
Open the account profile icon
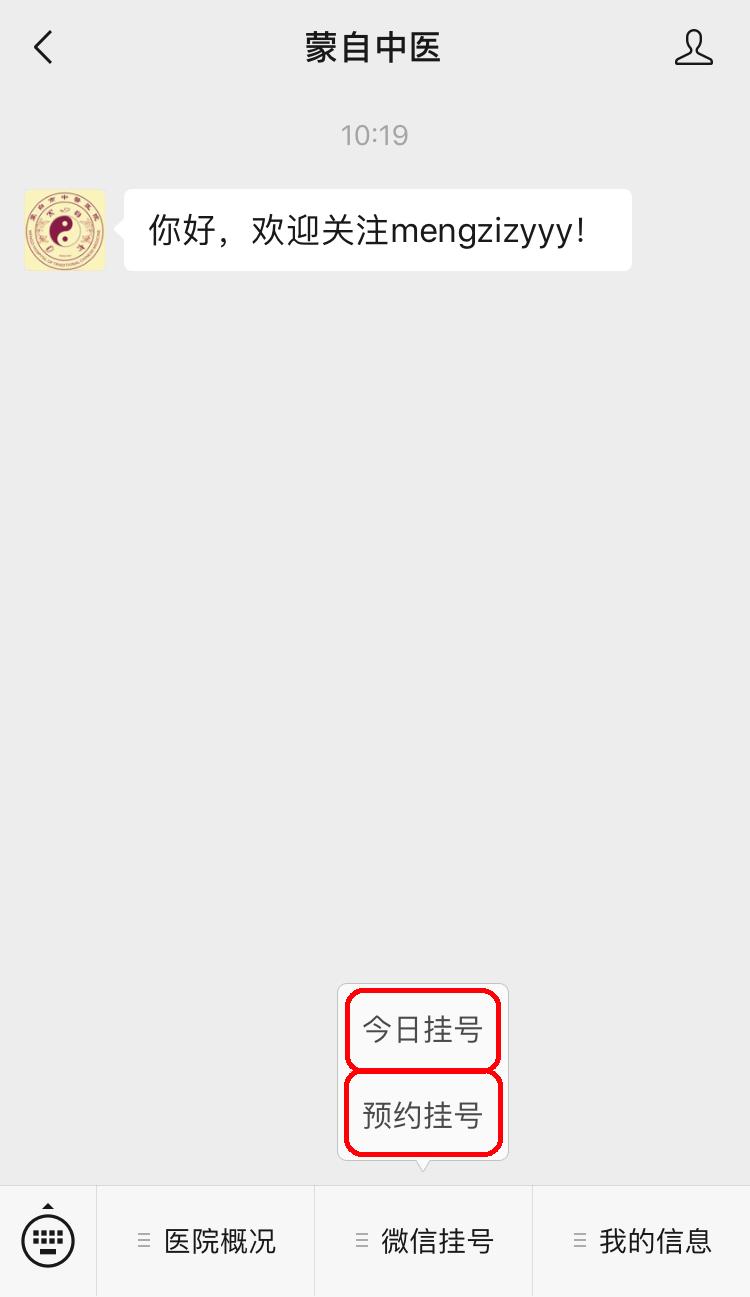693,48
